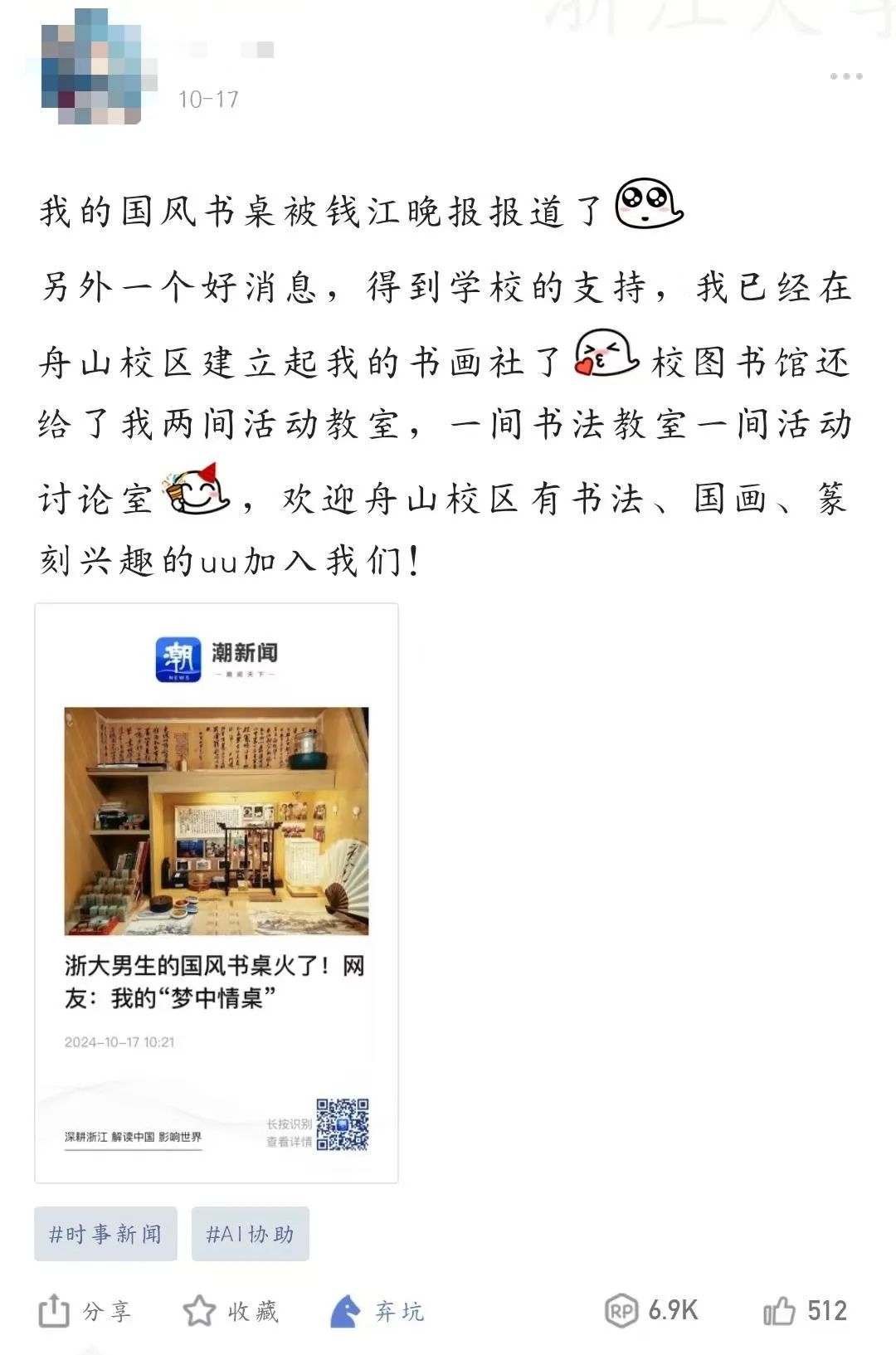The width and height of the screenshot is (896, 1355).
Task: Save the post with 收藏
Action: [231, 1311]
